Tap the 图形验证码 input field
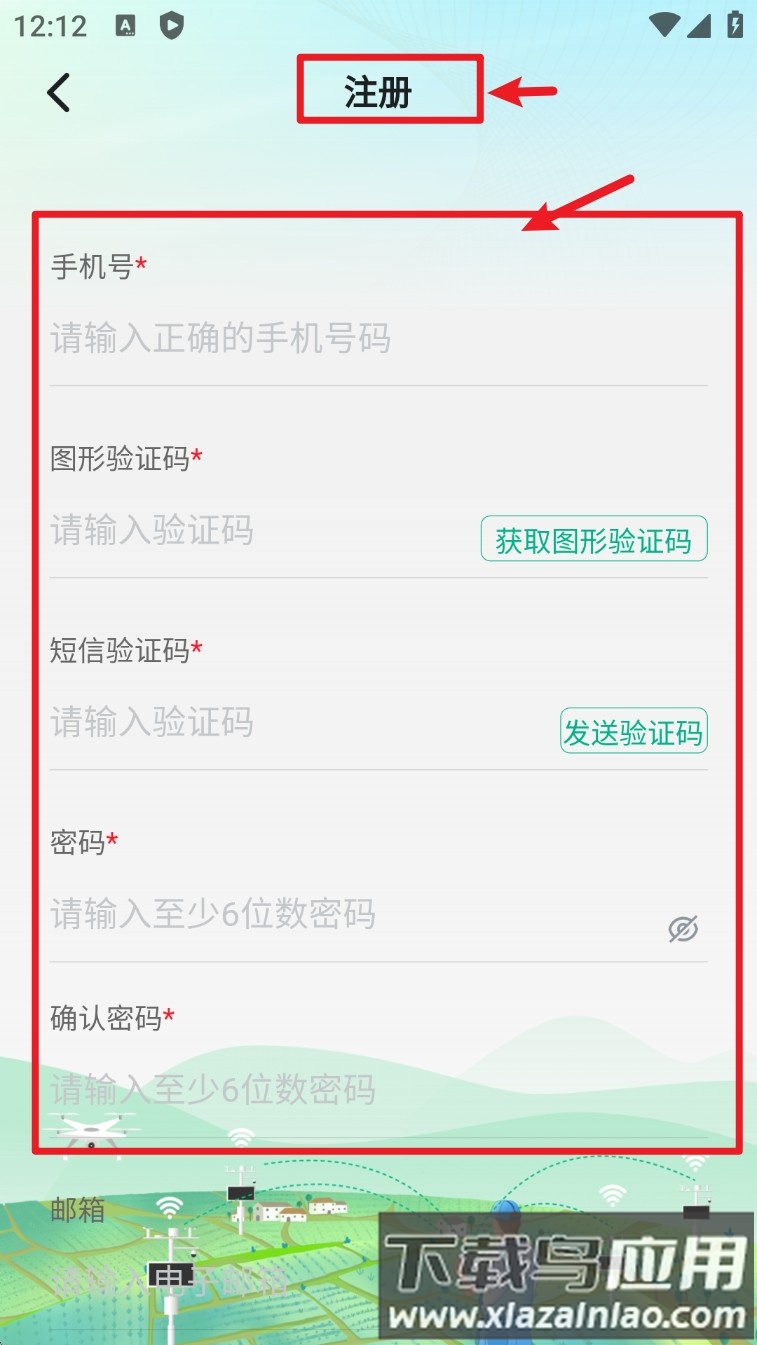Viewport: 757px width, 1345px height. [x=260, y=531]
